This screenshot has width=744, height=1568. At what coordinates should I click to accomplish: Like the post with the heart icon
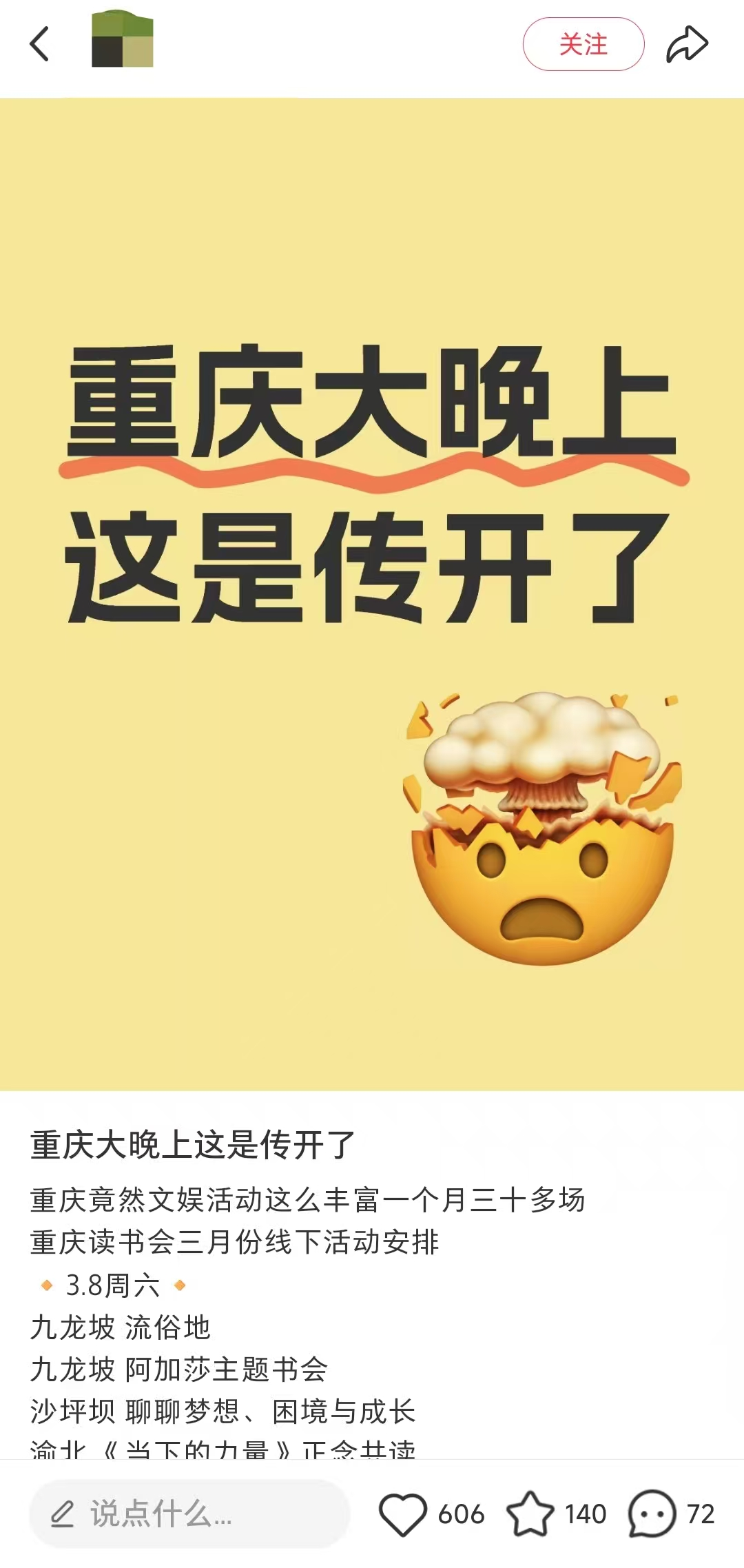pos(402,1514)
